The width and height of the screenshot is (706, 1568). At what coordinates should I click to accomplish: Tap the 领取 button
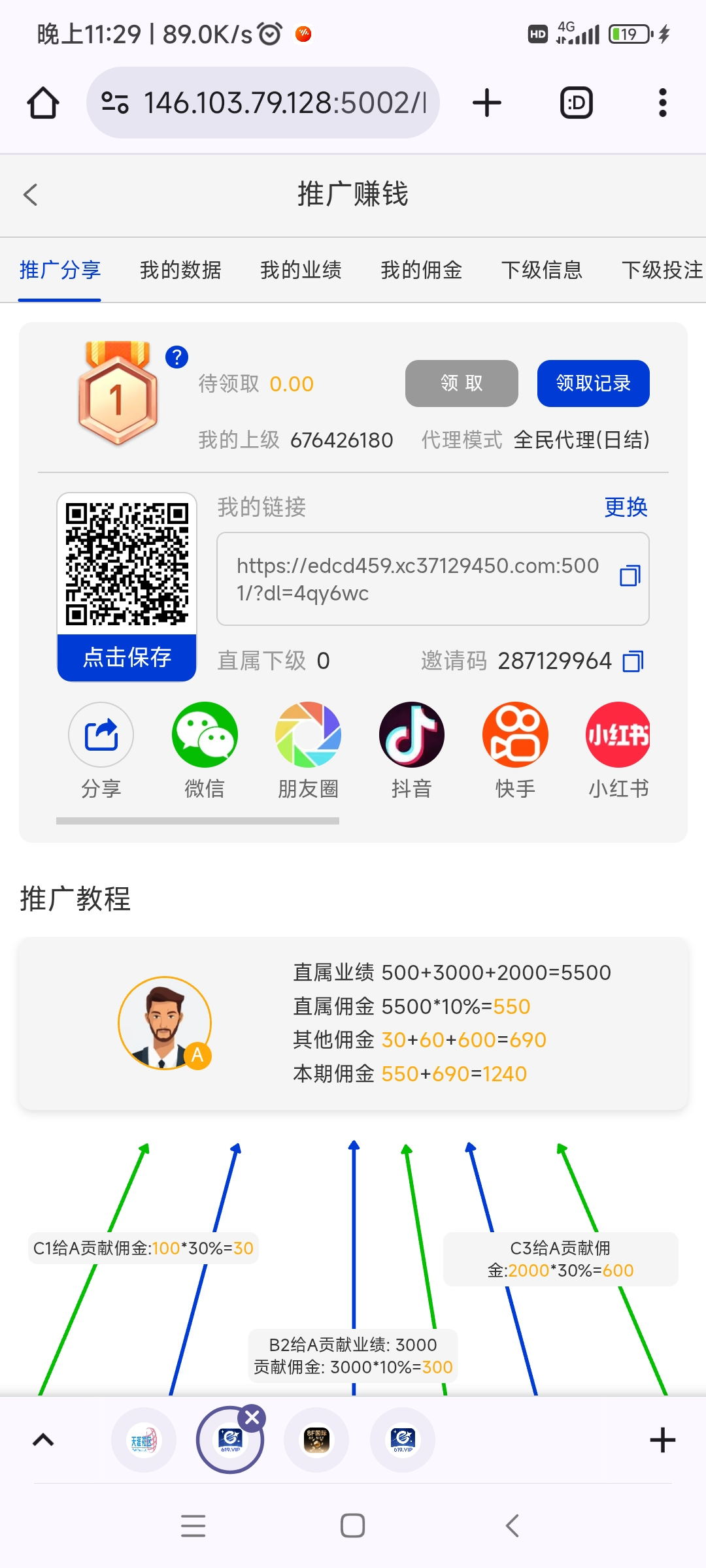click(x=462, y=384)
